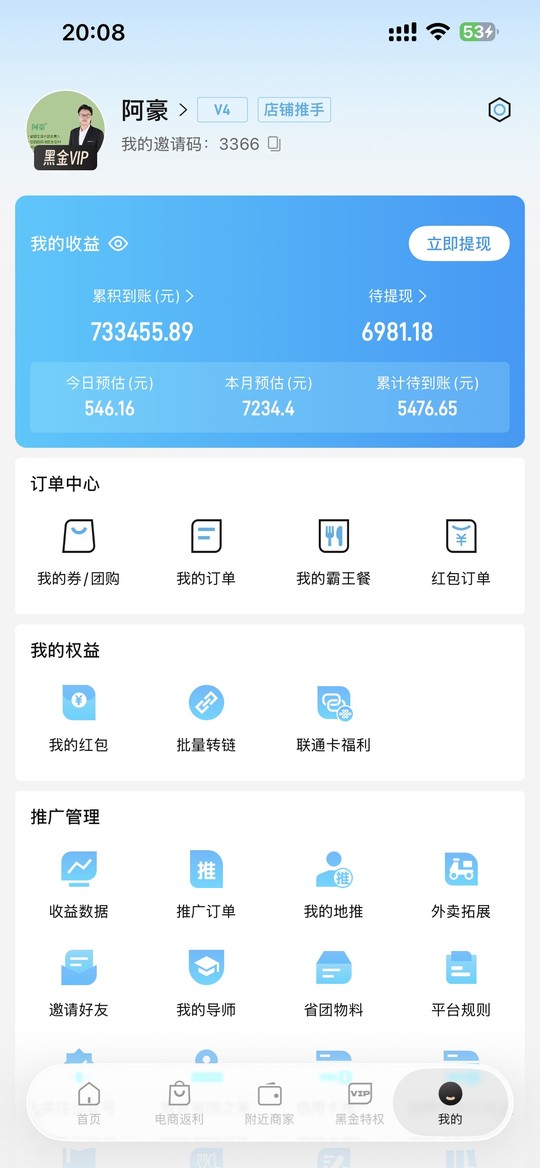Open 平台规则
This screenshot has height=1168, width=540.
click(461, 983)
